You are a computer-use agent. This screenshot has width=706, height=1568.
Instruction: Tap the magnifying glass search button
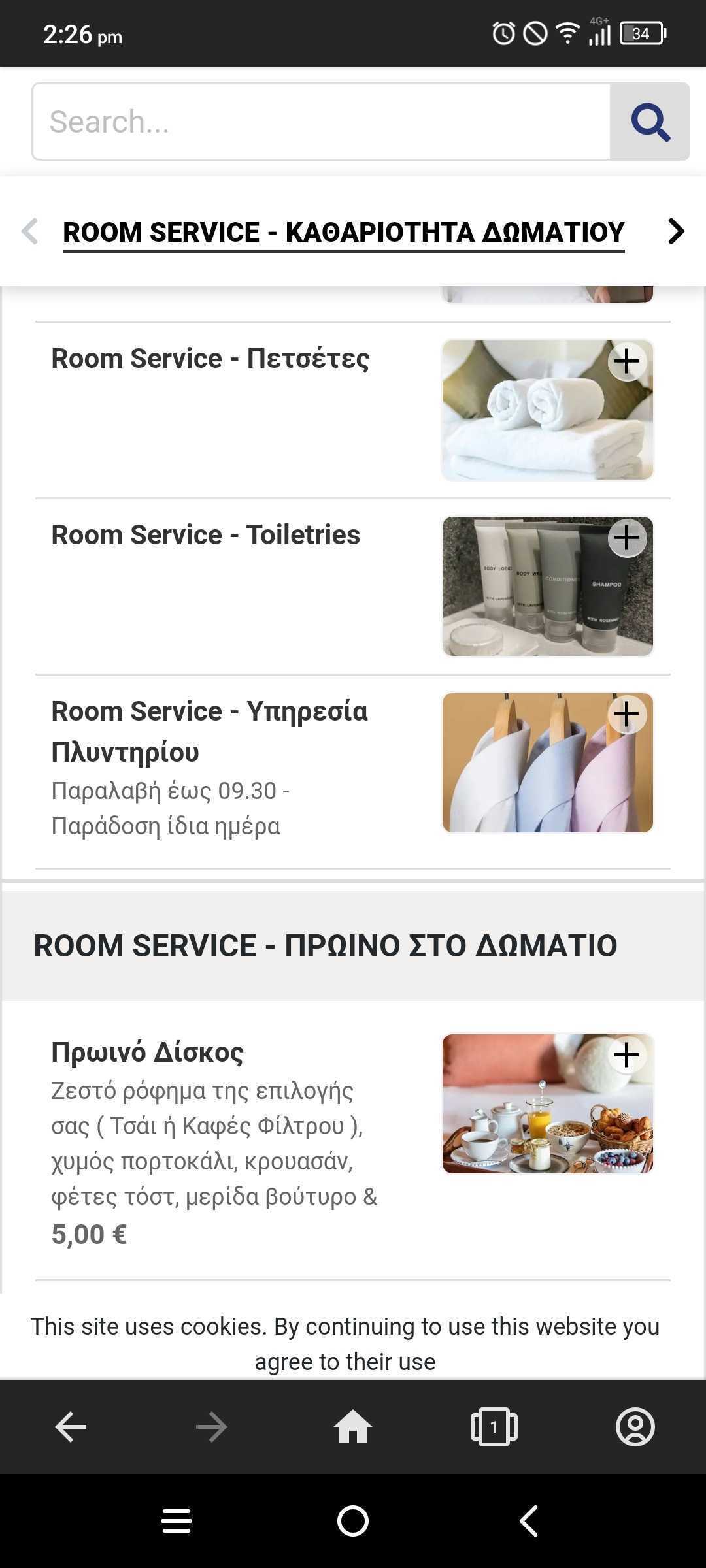tap(650, 122)
